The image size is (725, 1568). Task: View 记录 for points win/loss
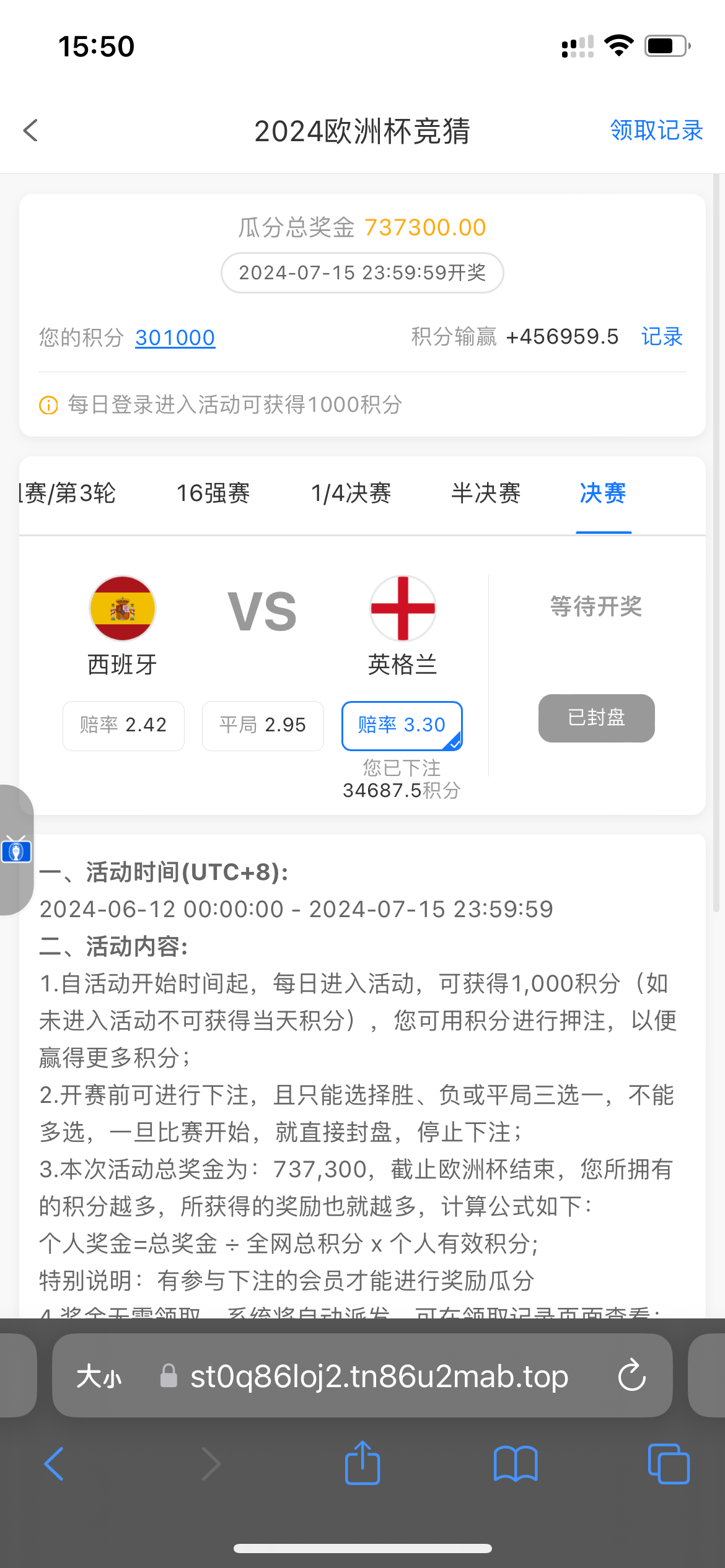click(662, 337)
